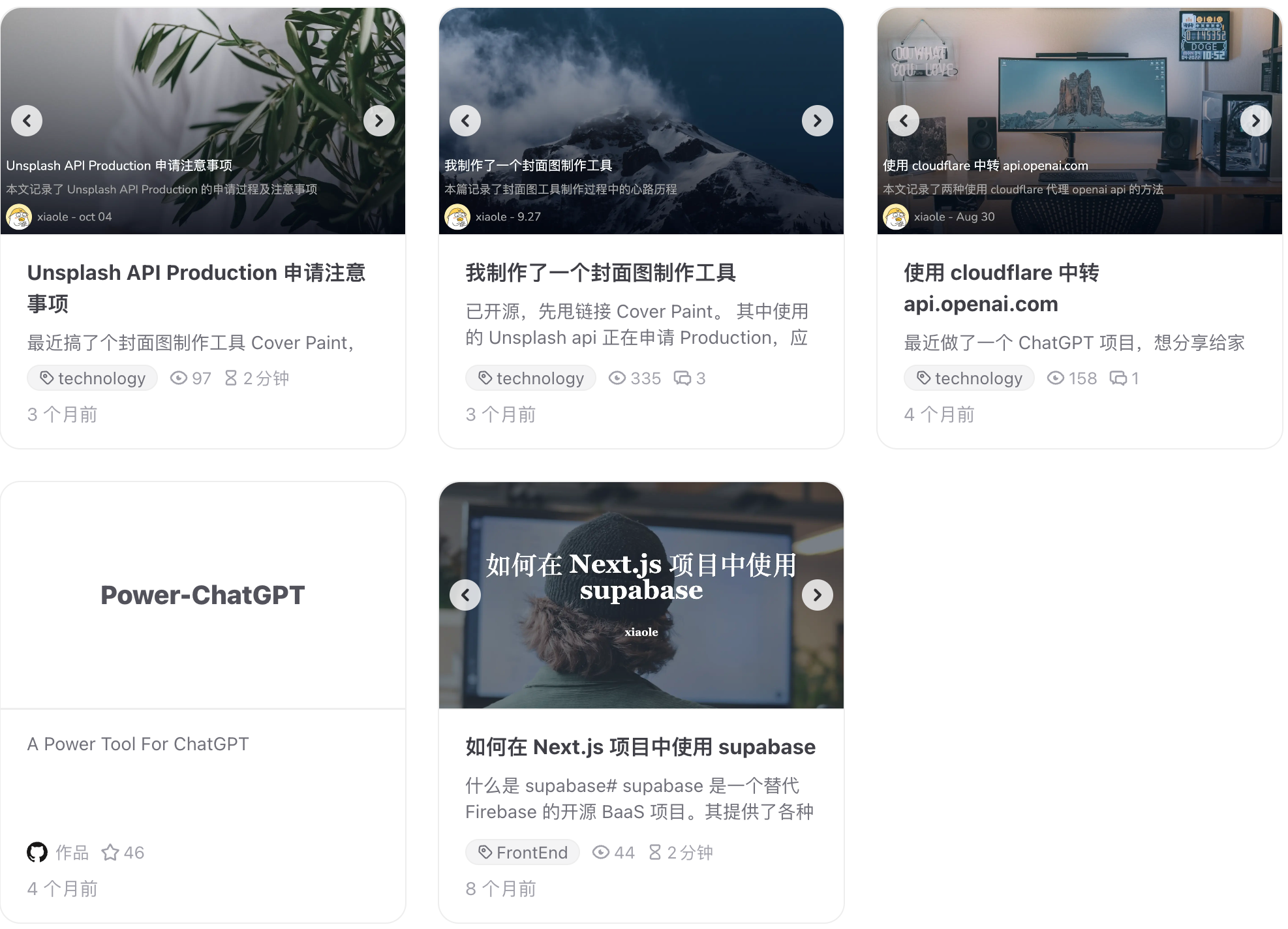Open article 如何在 Next.js 项目中使用 supabase
The width and height of the screenshot is (1288, 929).
[640, 747]
